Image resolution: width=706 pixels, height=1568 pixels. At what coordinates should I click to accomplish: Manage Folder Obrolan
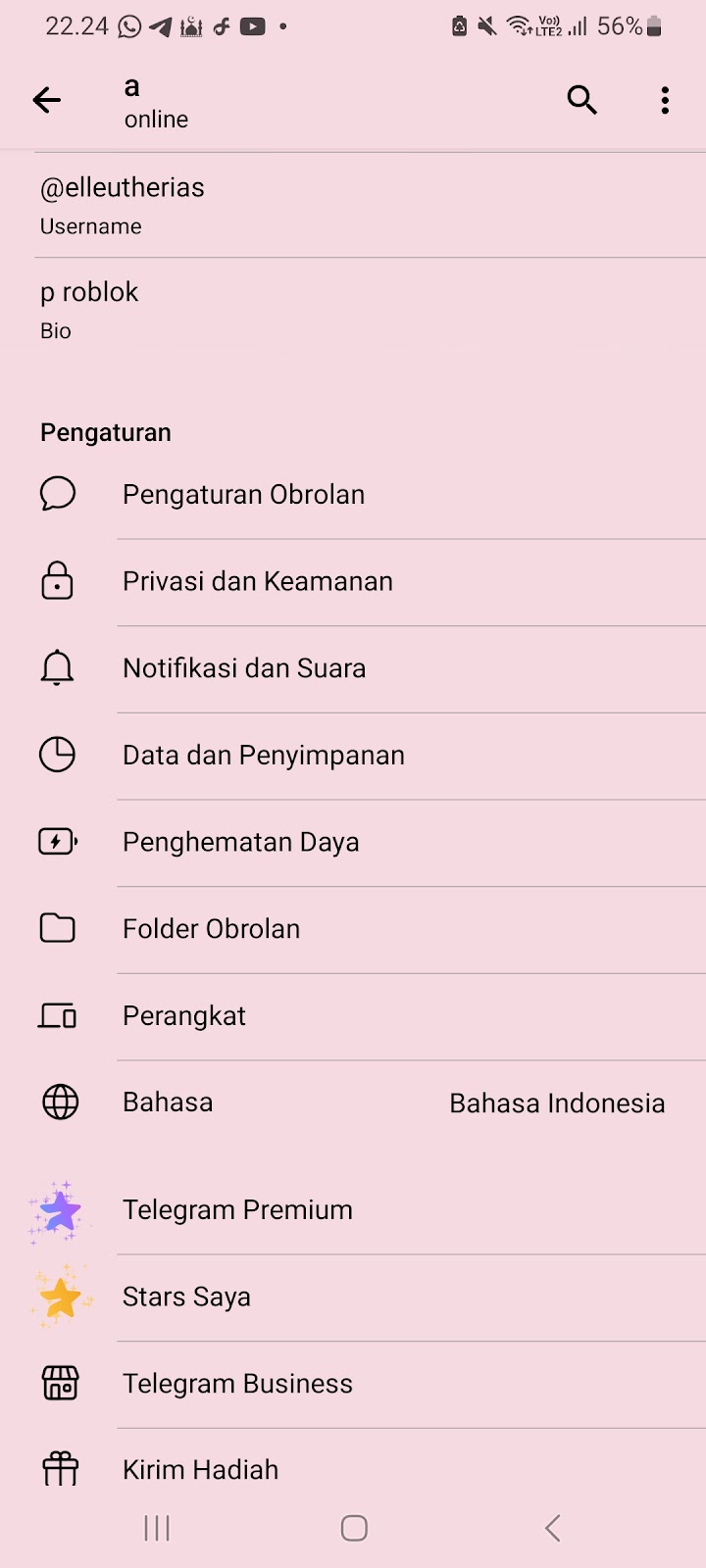click(353, 929)
